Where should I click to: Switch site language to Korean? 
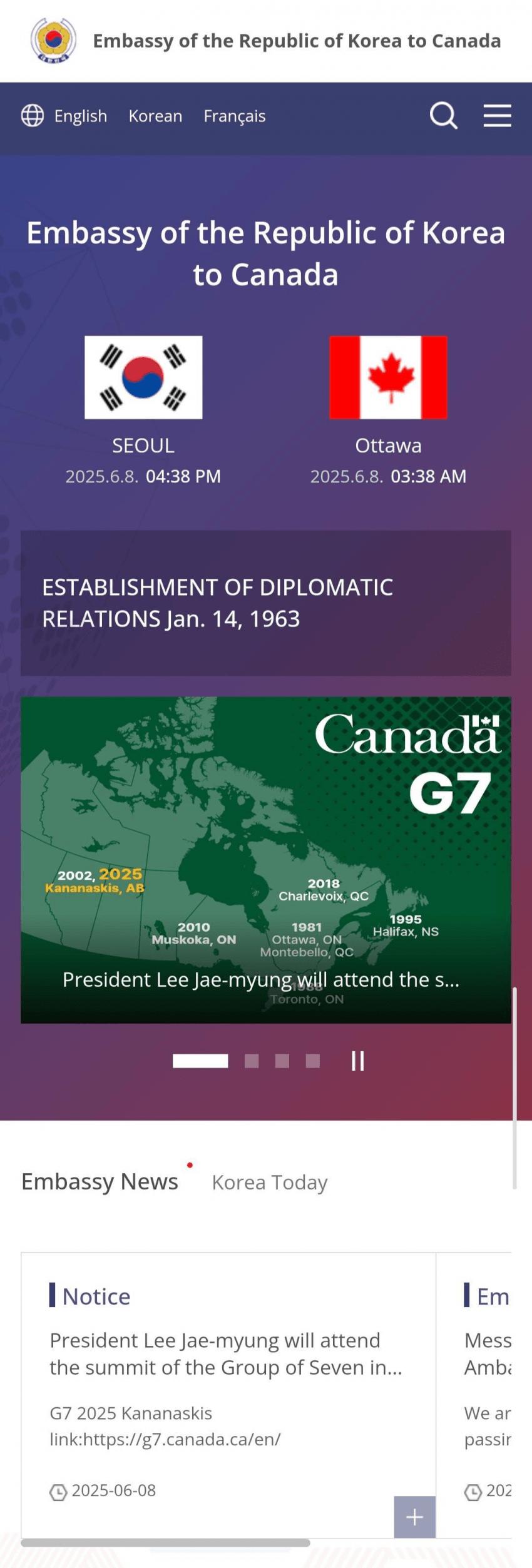(x=155, y=116)
